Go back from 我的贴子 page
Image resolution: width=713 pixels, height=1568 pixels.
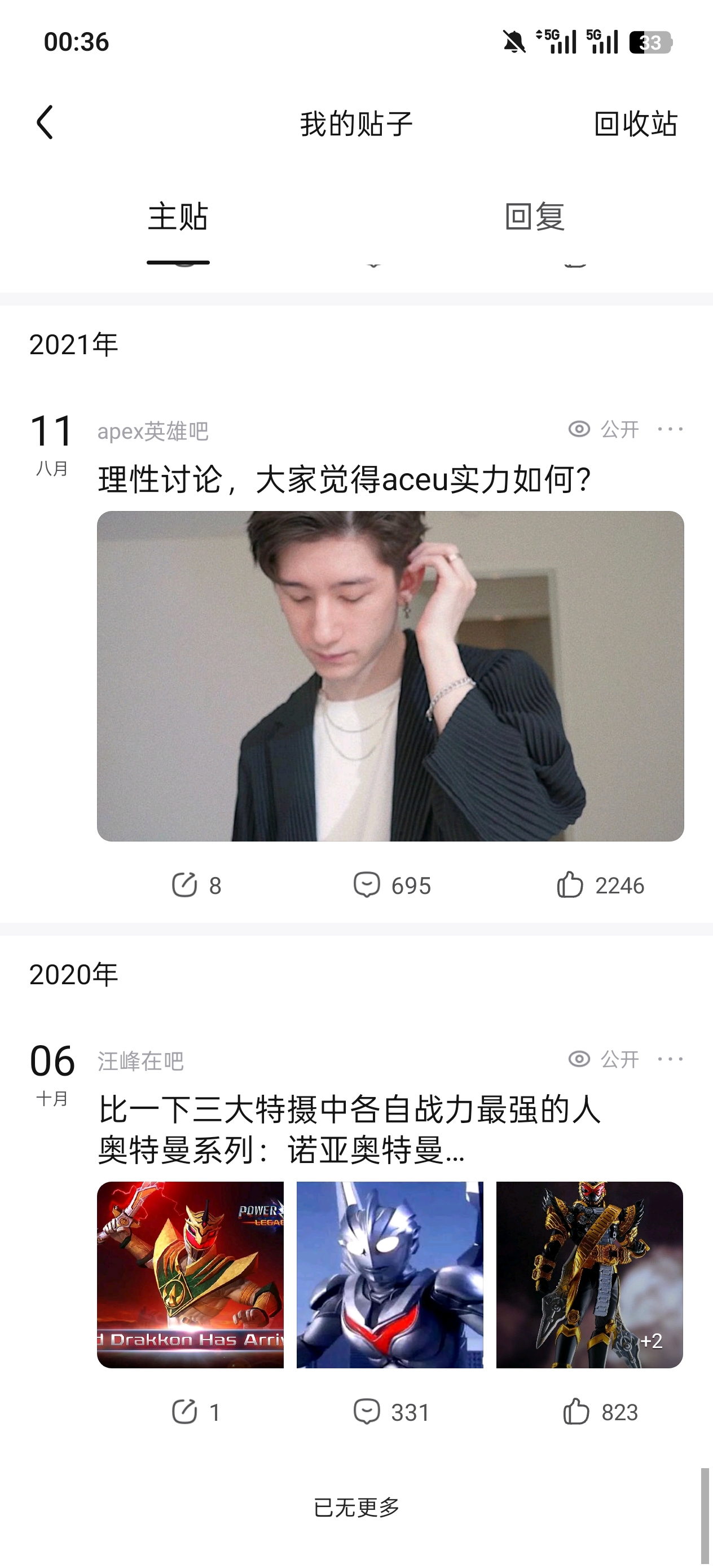[x=45, y=122]
